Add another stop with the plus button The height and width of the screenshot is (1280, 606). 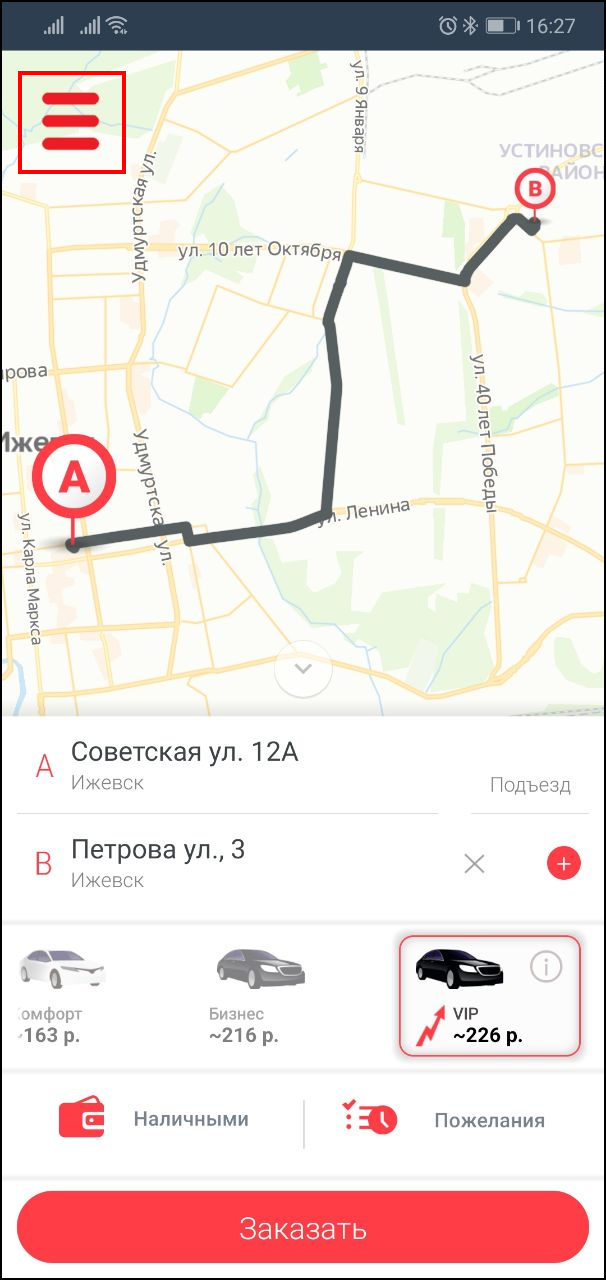[x=563, y=863]
